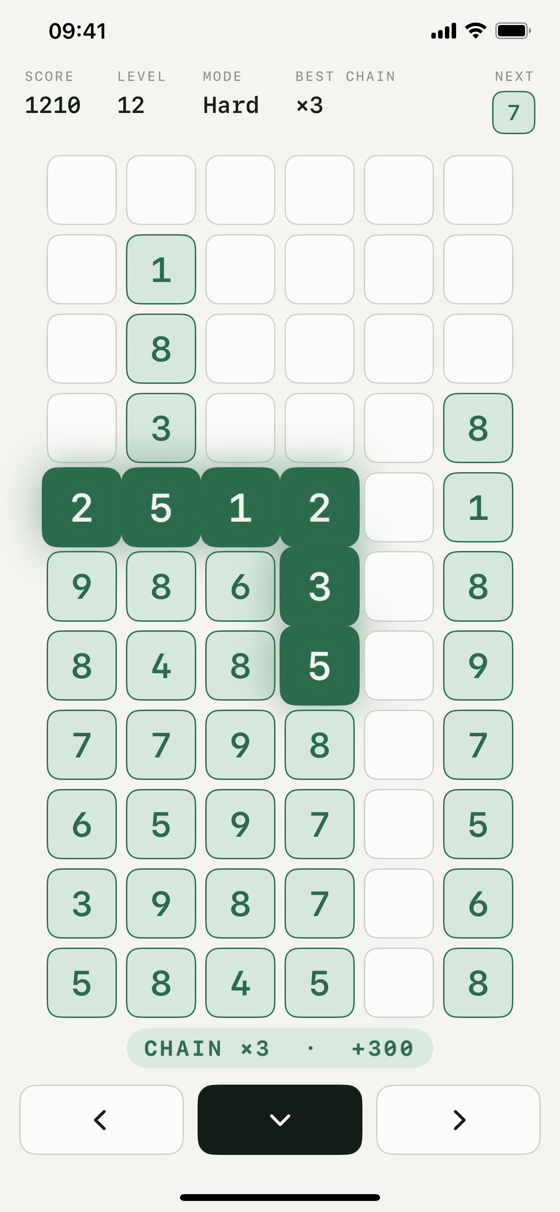Move the falling piece right
The height and width of the screenshot is (1212, 560).
pyautogui.click(x=458, y=1120)
